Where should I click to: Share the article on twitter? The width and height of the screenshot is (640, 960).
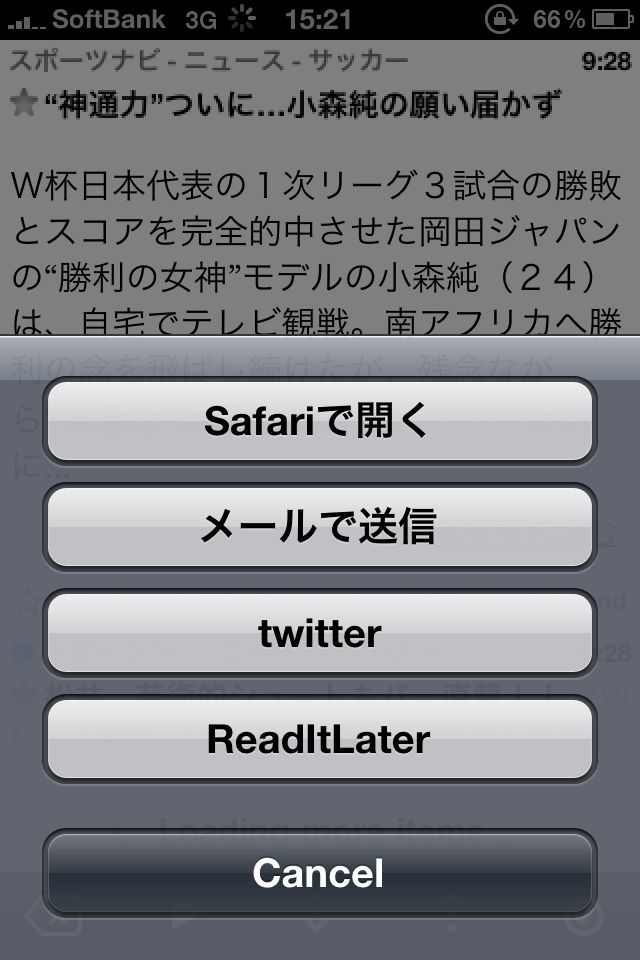tap(319, 633)
